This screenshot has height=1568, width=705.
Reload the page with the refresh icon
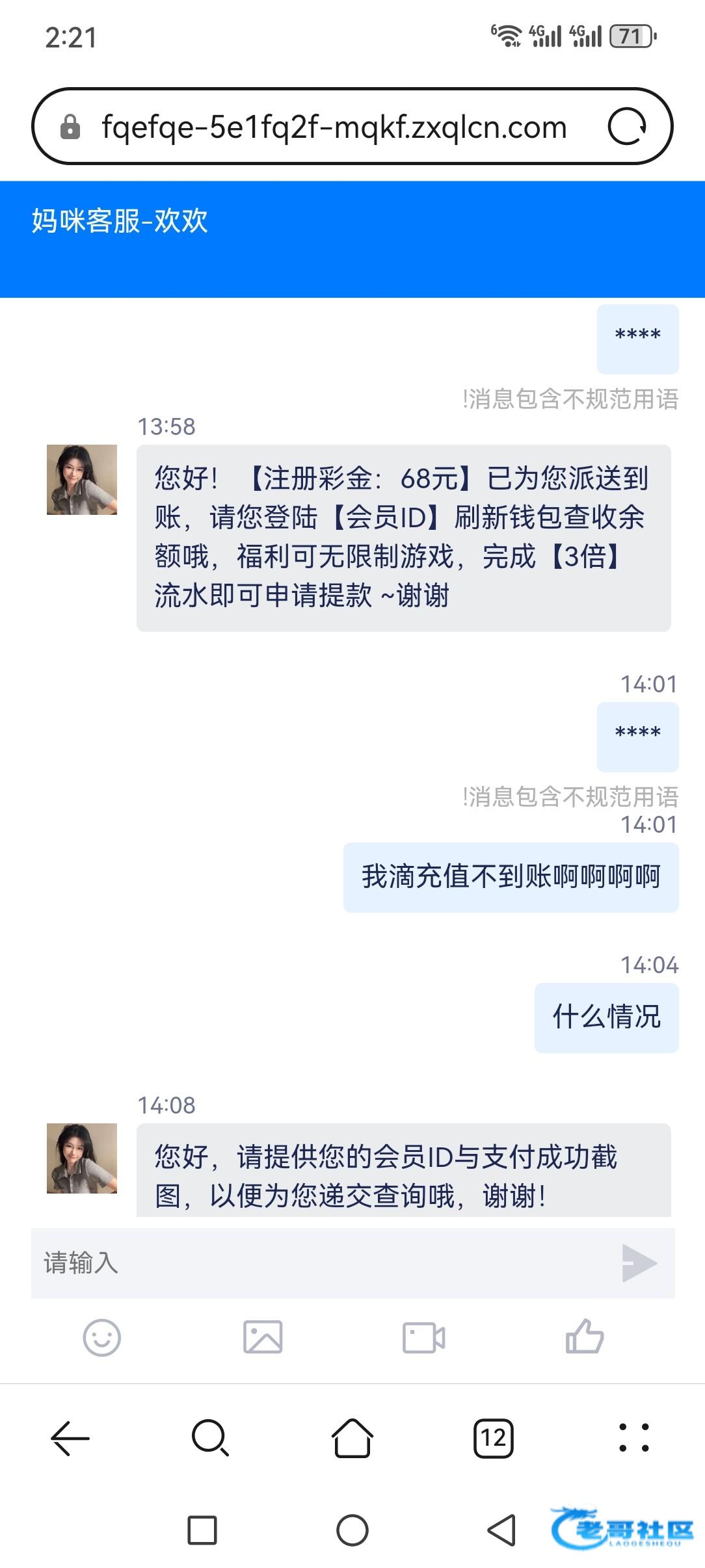[x=627, y=127]
